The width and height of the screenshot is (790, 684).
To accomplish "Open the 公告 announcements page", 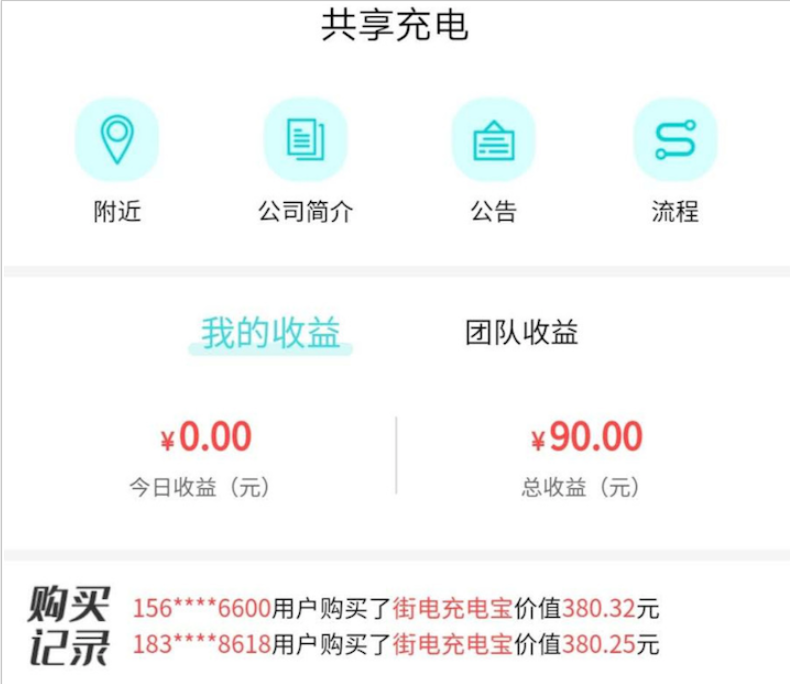I will (x=493, y=140).
